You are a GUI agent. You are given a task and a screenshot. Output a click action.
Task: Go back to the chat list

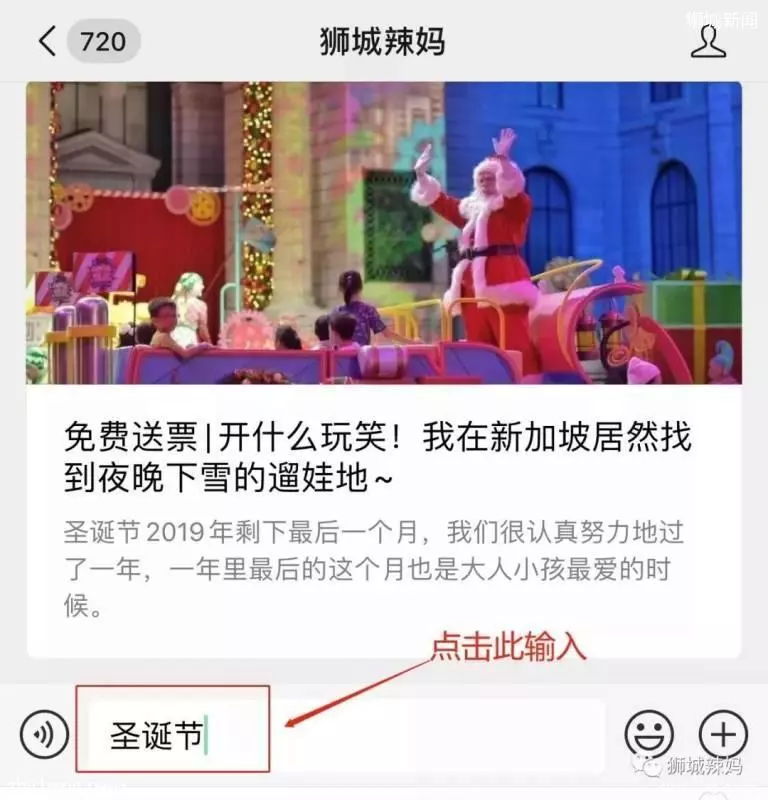[48, 41]
